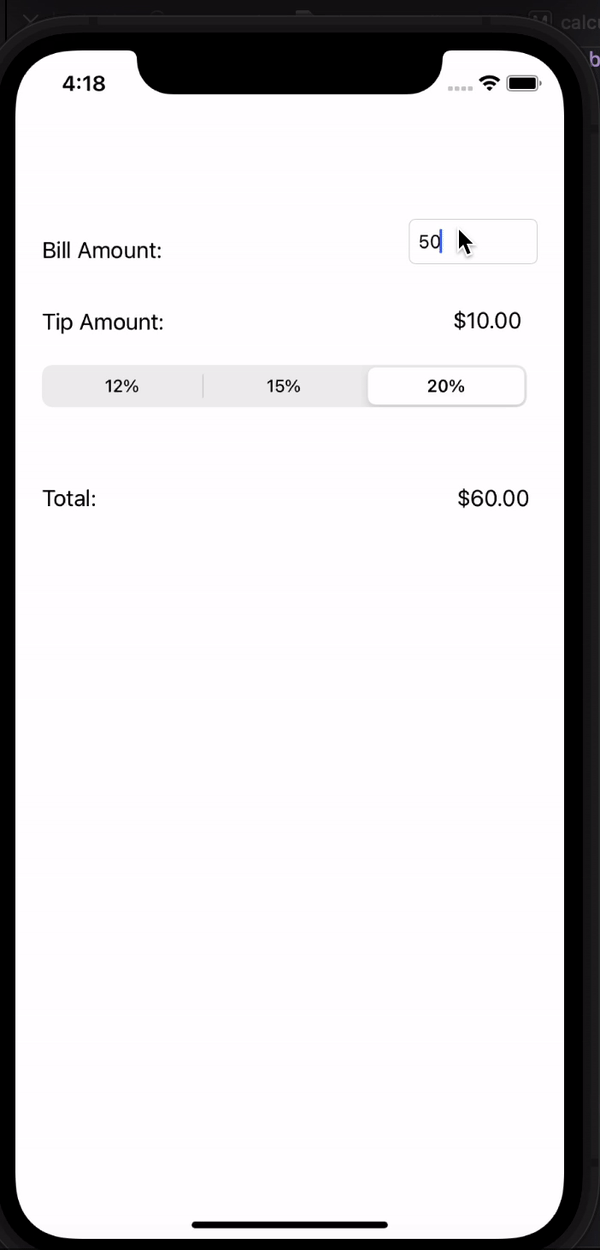The image size is (600, 1250).
Task: Tap the Bill Amount text field
Action: (x=473, y=242)
